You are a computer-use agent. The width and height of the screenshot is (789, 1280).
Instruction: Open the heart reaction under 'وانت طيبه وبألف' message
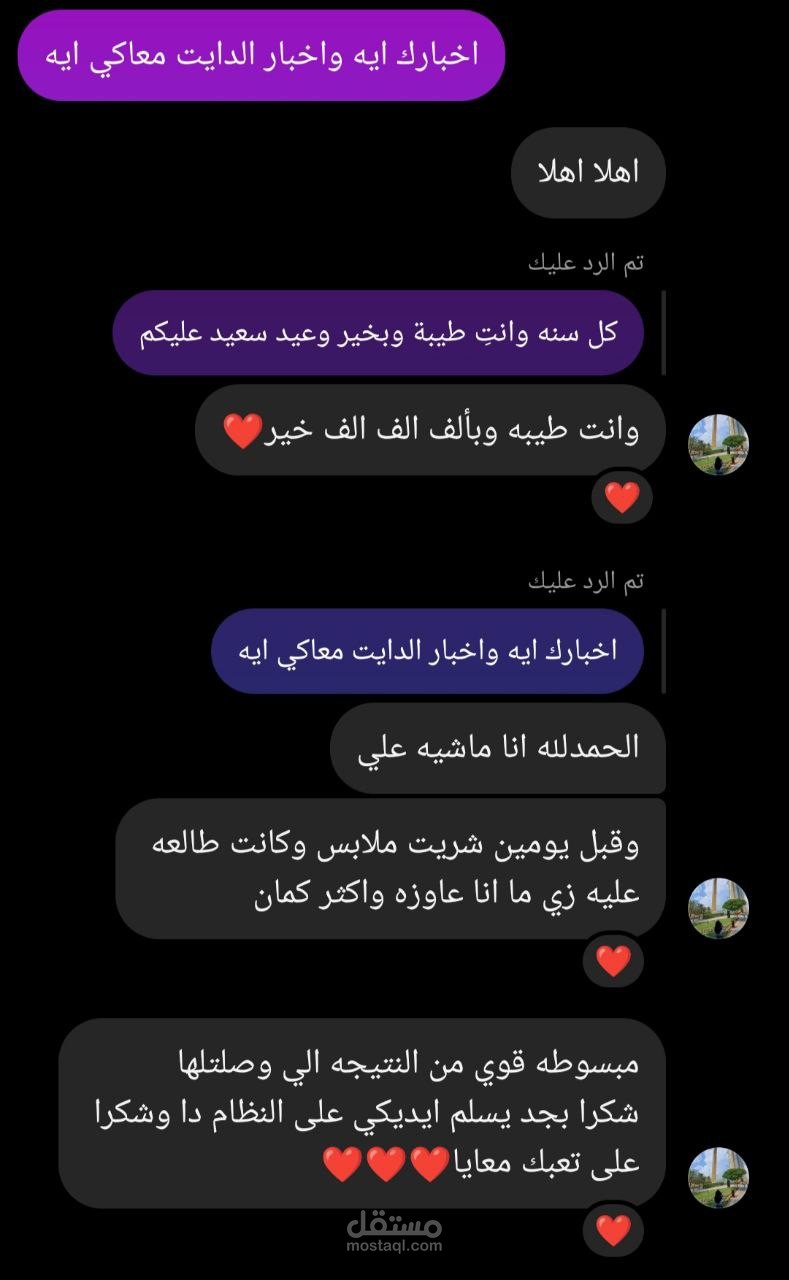tap(622, 497)
